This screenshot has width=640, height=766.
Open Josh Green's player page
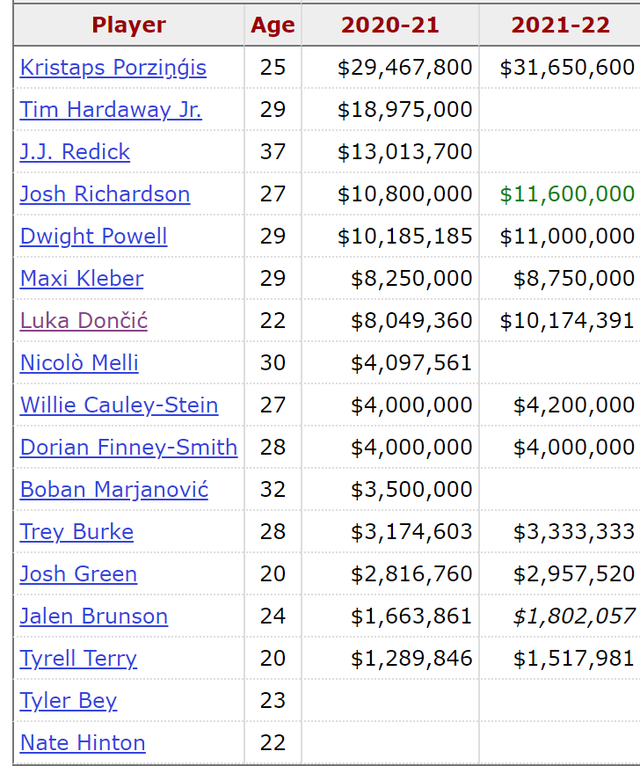(x=79, y=574)
